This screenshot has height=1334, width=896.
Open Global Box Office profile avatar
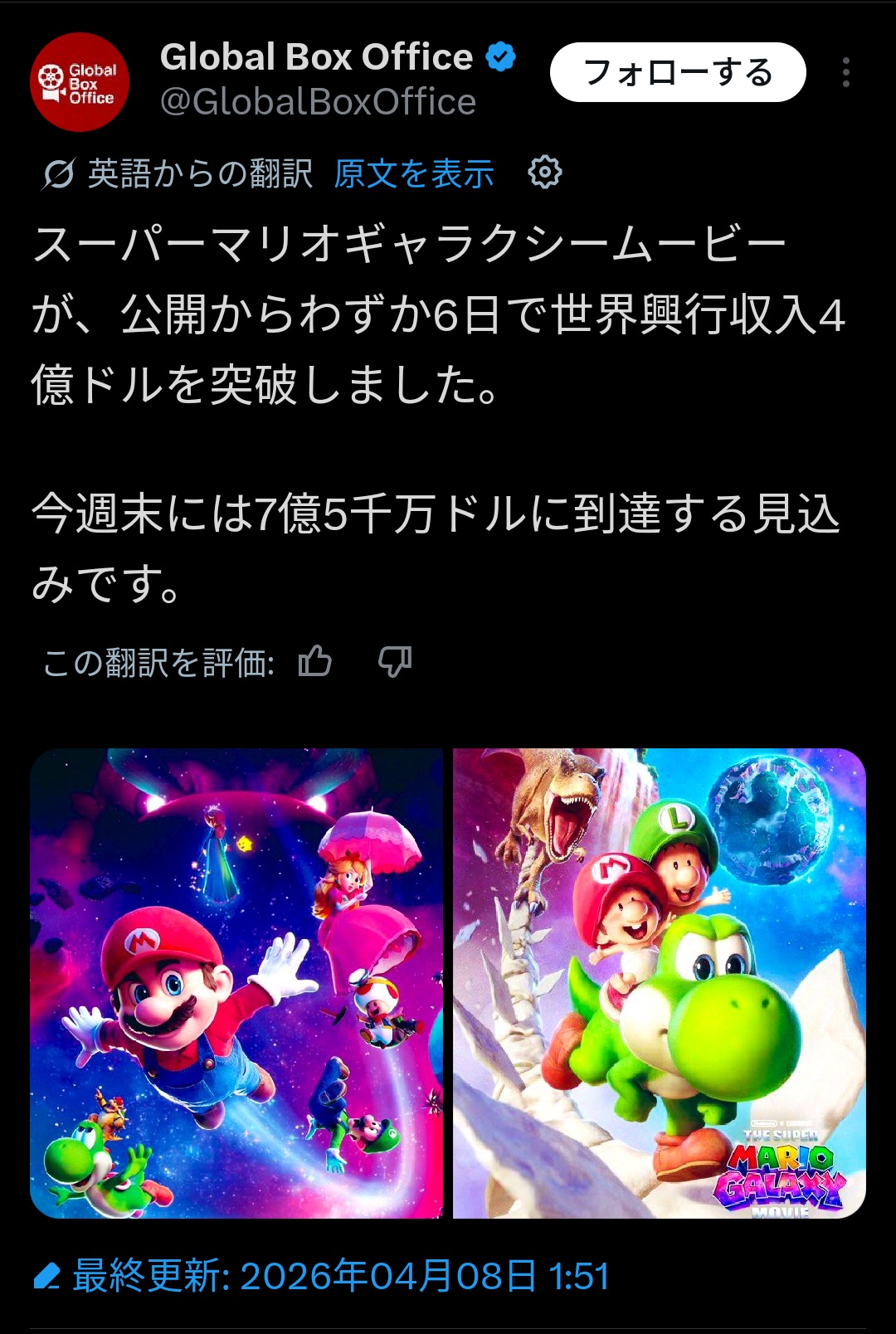tap(80, 82)
